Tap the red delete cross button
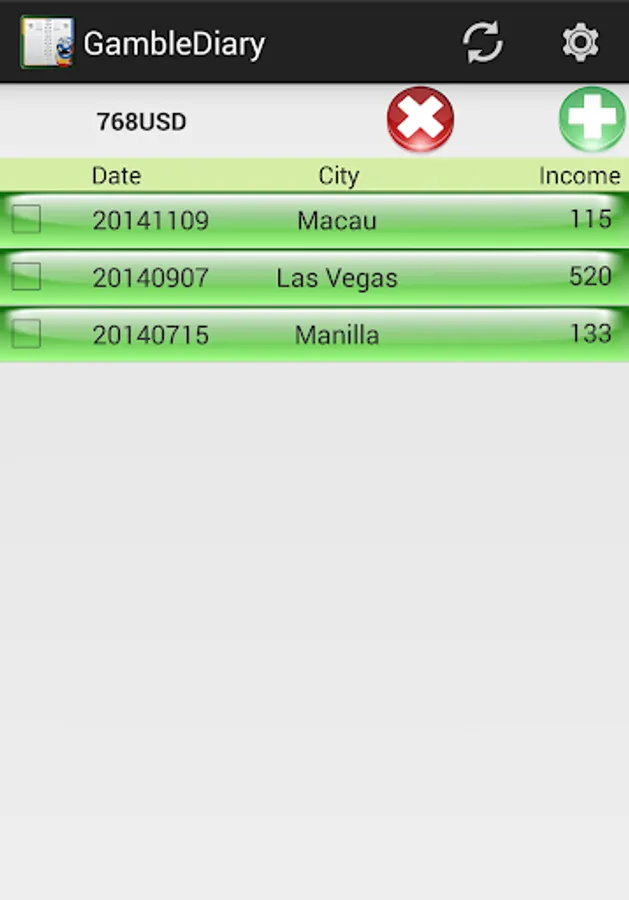Viewport: 629px width, 900px height. 420,120
